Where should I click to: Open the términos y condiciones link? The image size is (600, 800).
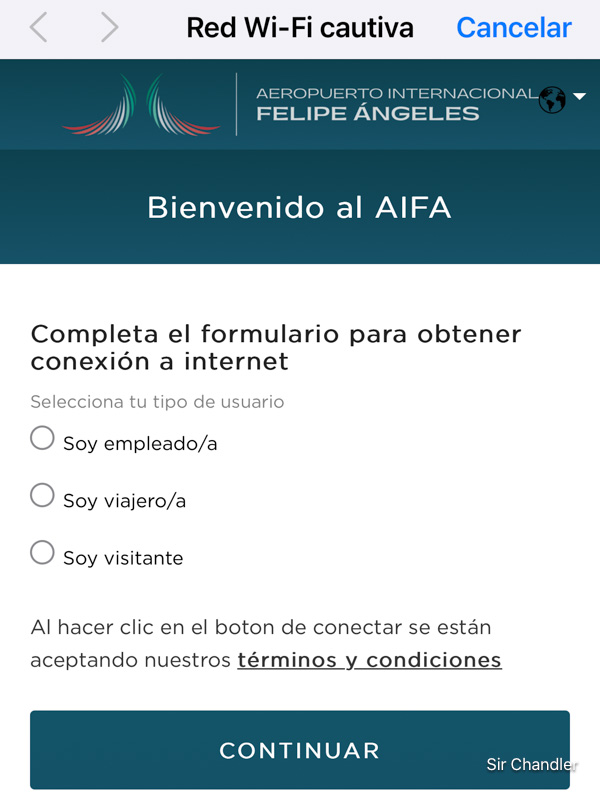[x=369, y=660]
